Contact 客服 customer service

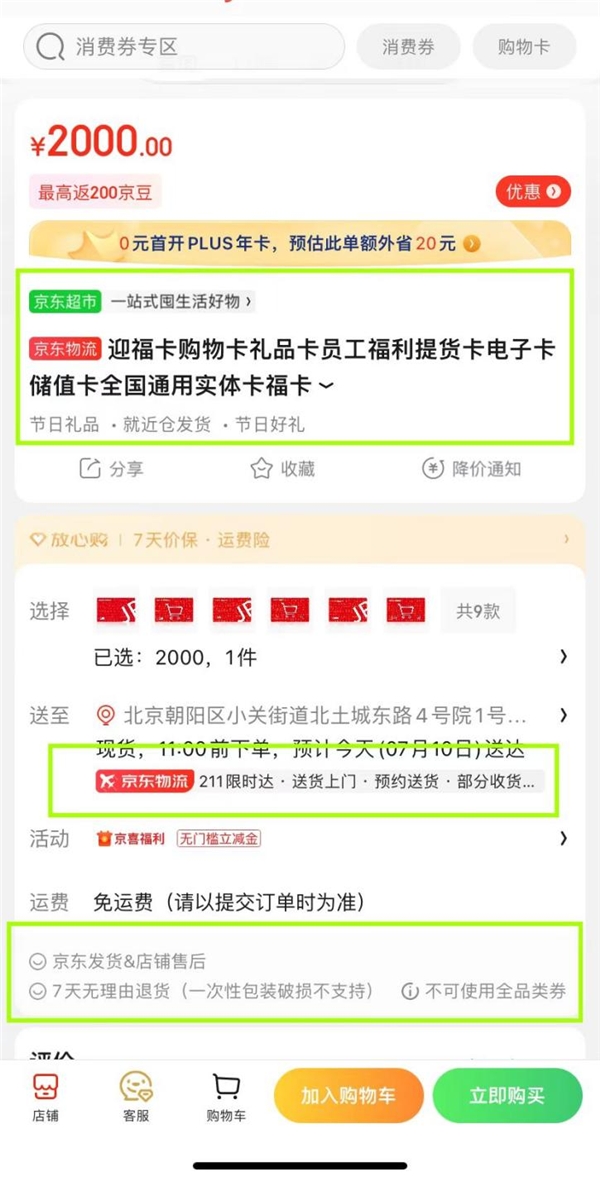(136, 1096)
